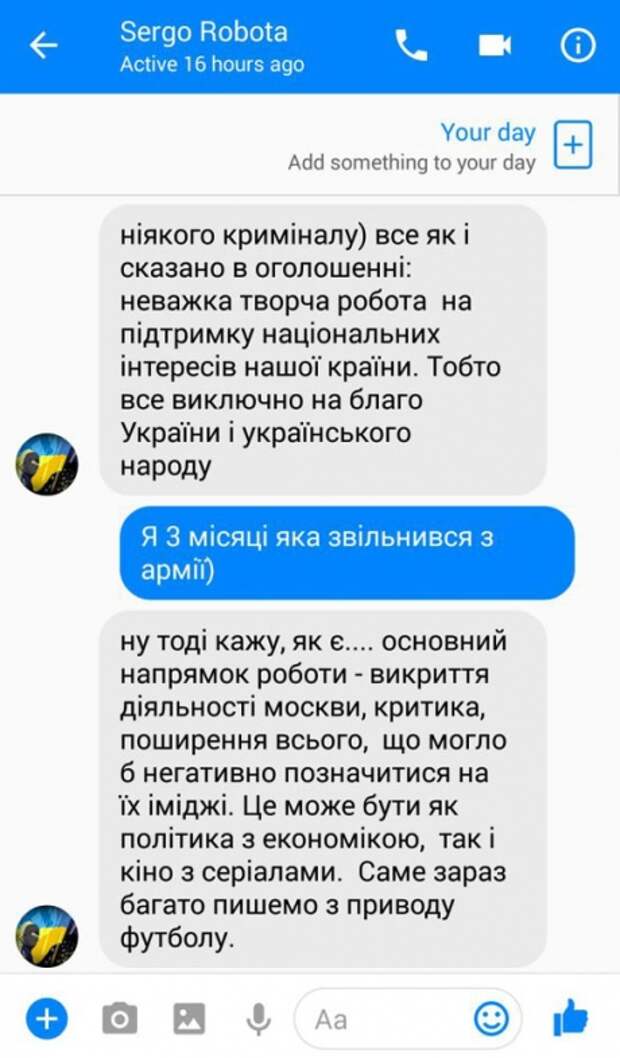The height and width of the screenshot is (1058, 620).
Task: Open the camera to take a photo
Action: point(120,1018)
